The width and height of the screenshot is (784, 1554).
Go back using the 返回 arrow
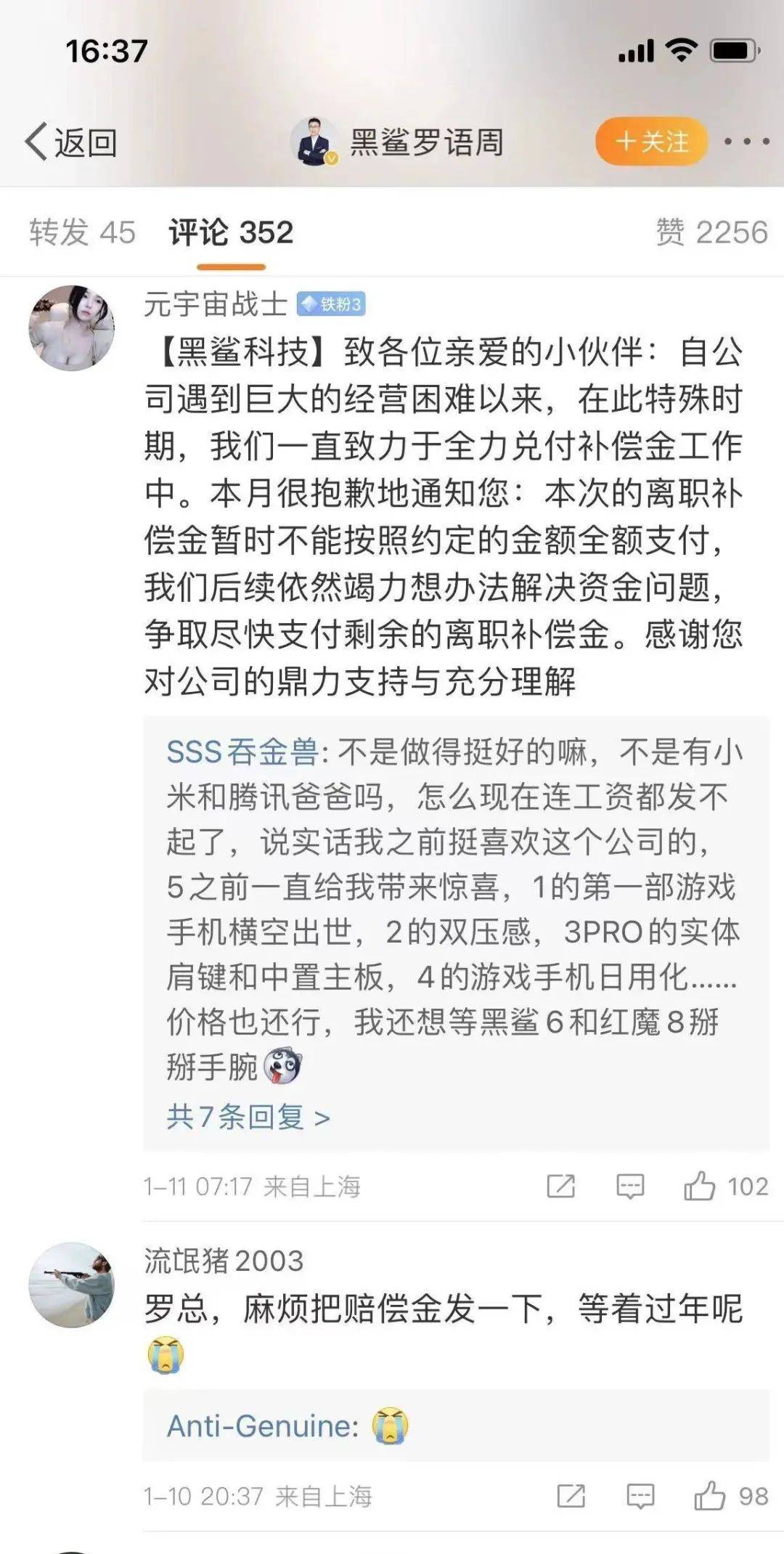70,142
